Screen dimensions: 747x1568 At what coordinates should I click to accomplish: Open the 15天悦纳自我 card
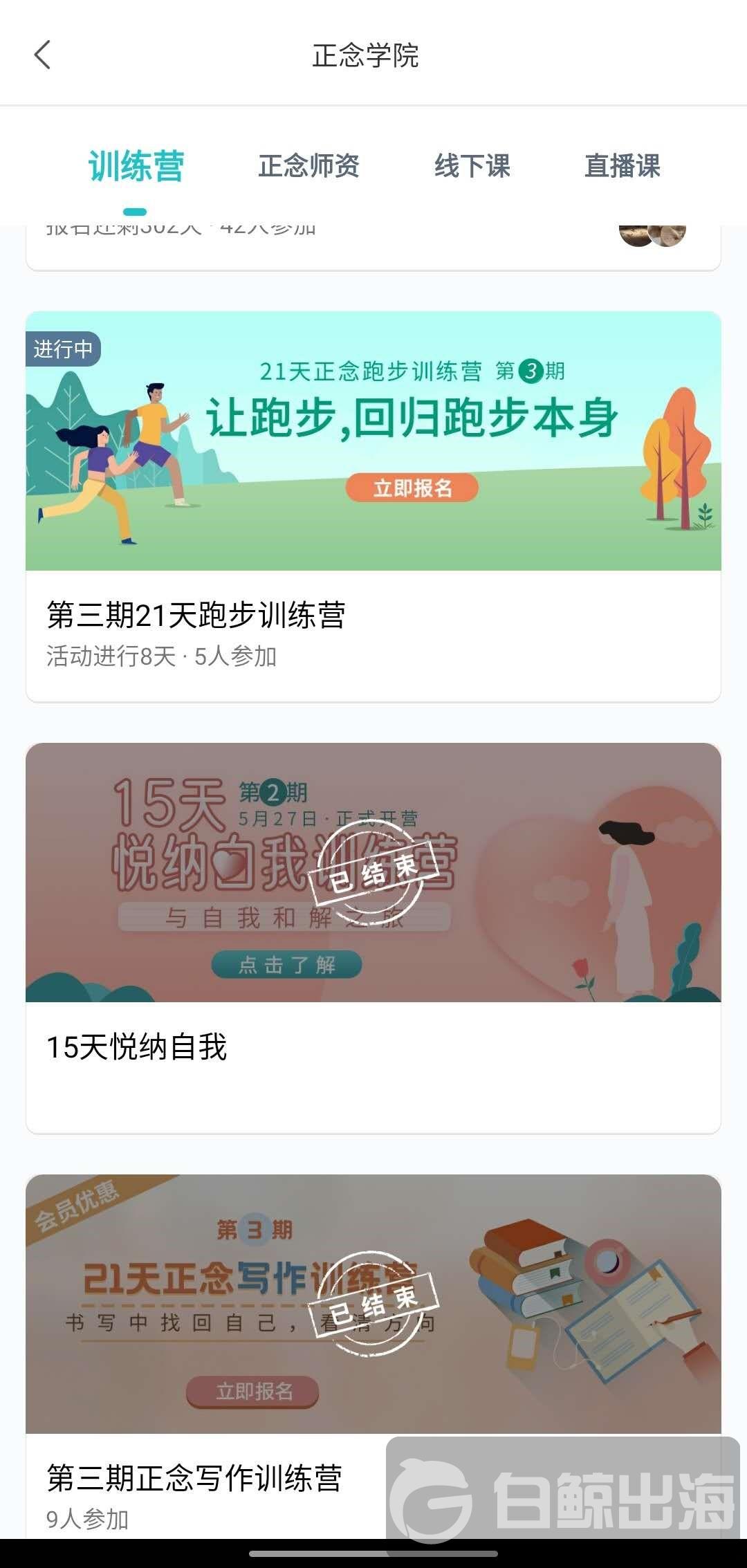373,937
